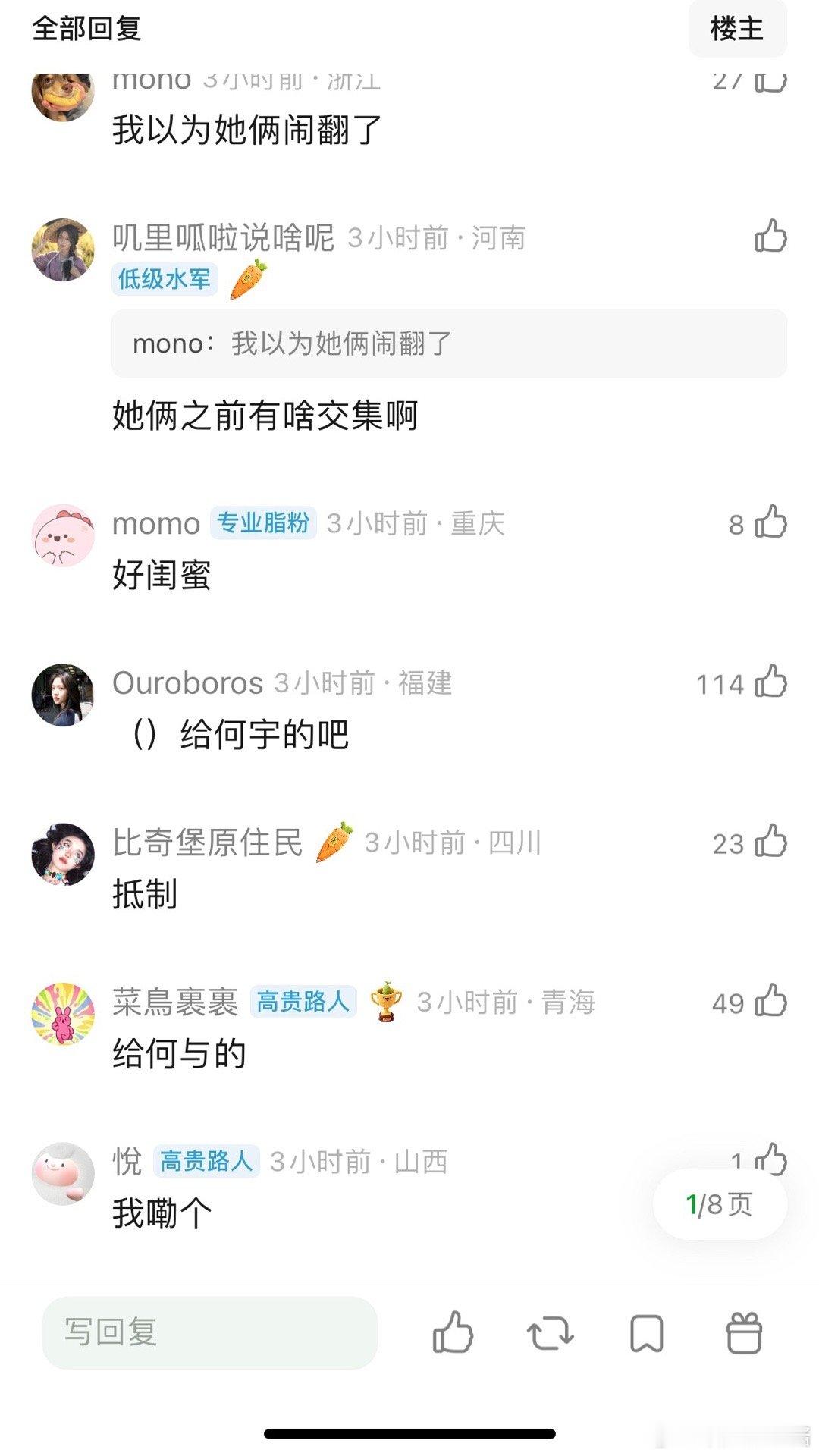This screenshot has height=1456, width=819.
Task: Switch to 楼主 replies filter
Action: pyautogui.click(x=738, y=30)
